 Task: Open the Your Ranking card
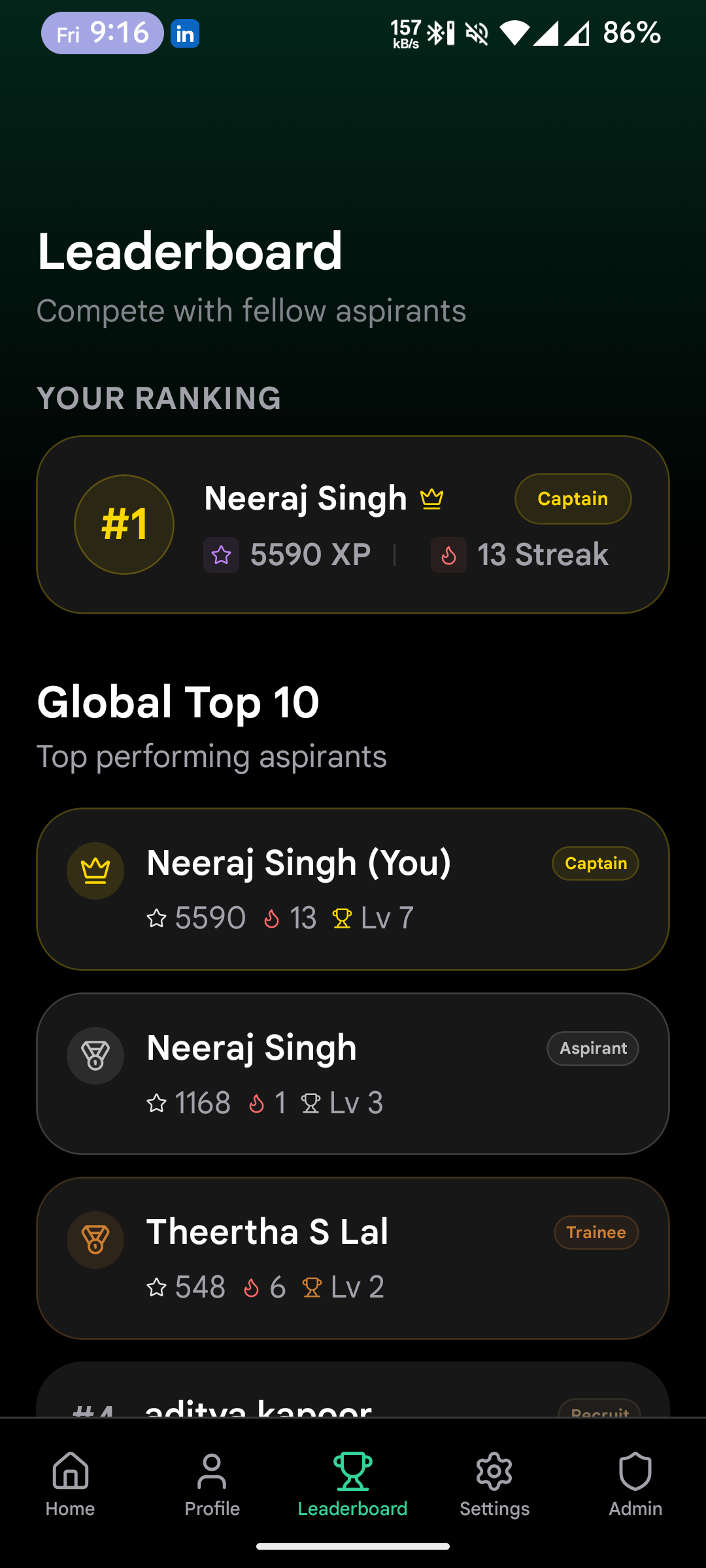(353, 523)
